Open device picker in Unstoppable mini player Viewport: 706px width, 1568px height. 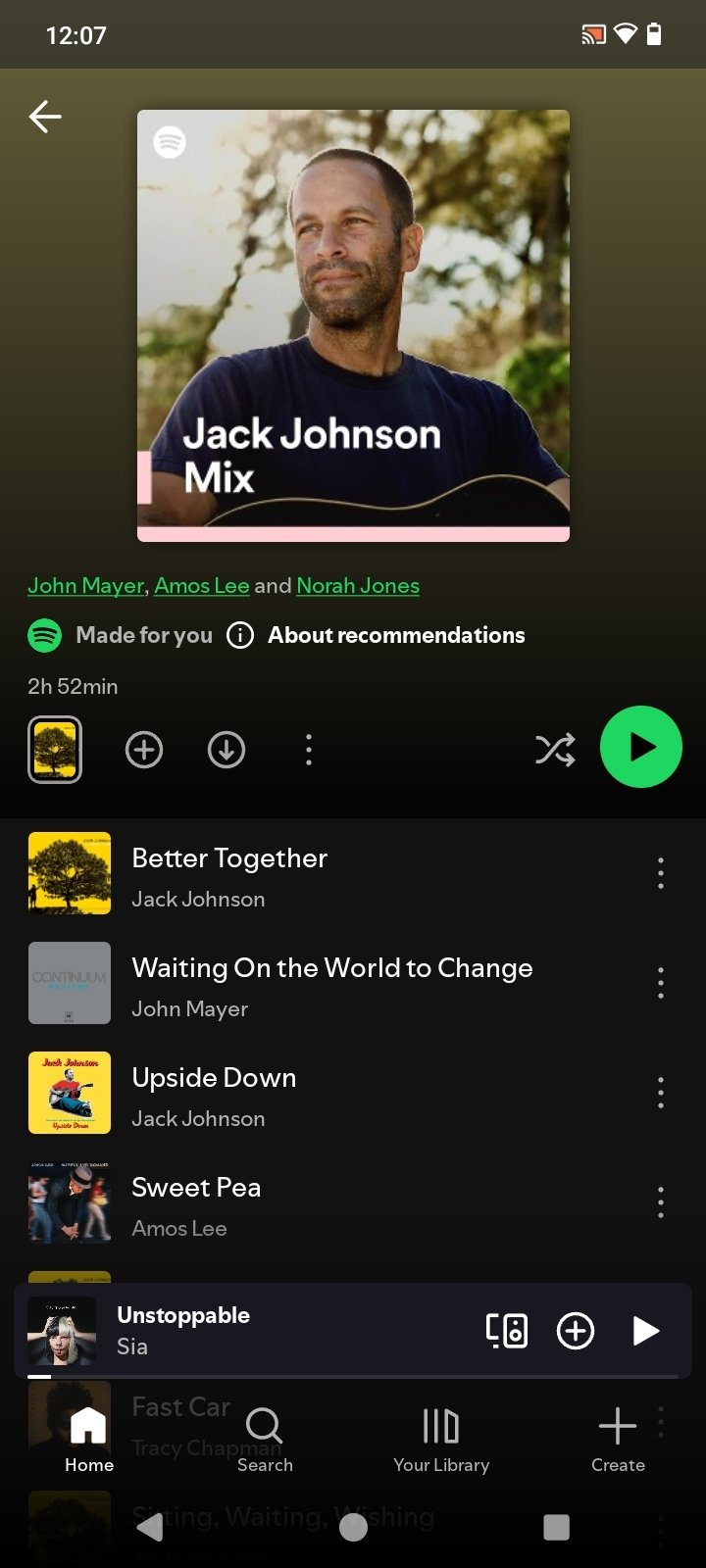point(507,1331)
